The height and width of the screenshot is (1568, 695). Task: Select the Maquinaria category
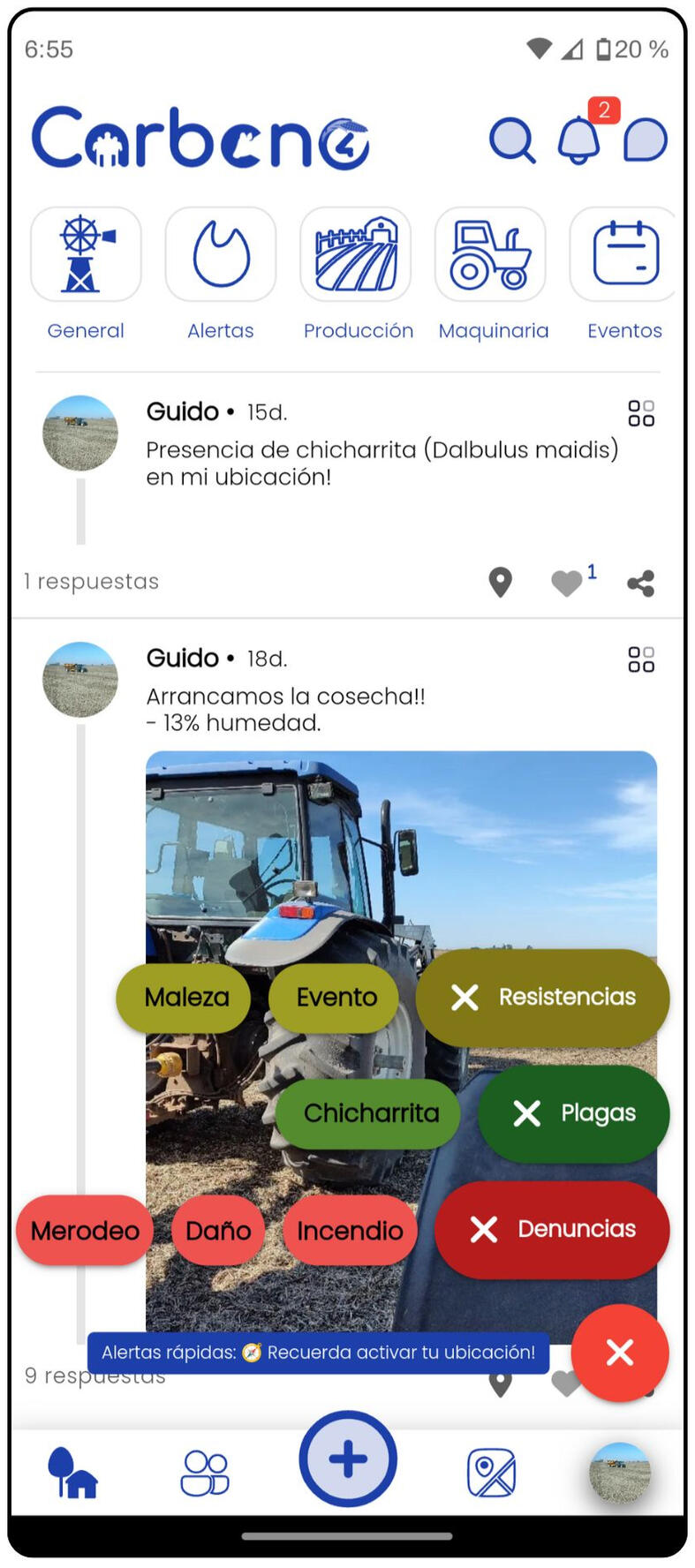tap(490, 255)
